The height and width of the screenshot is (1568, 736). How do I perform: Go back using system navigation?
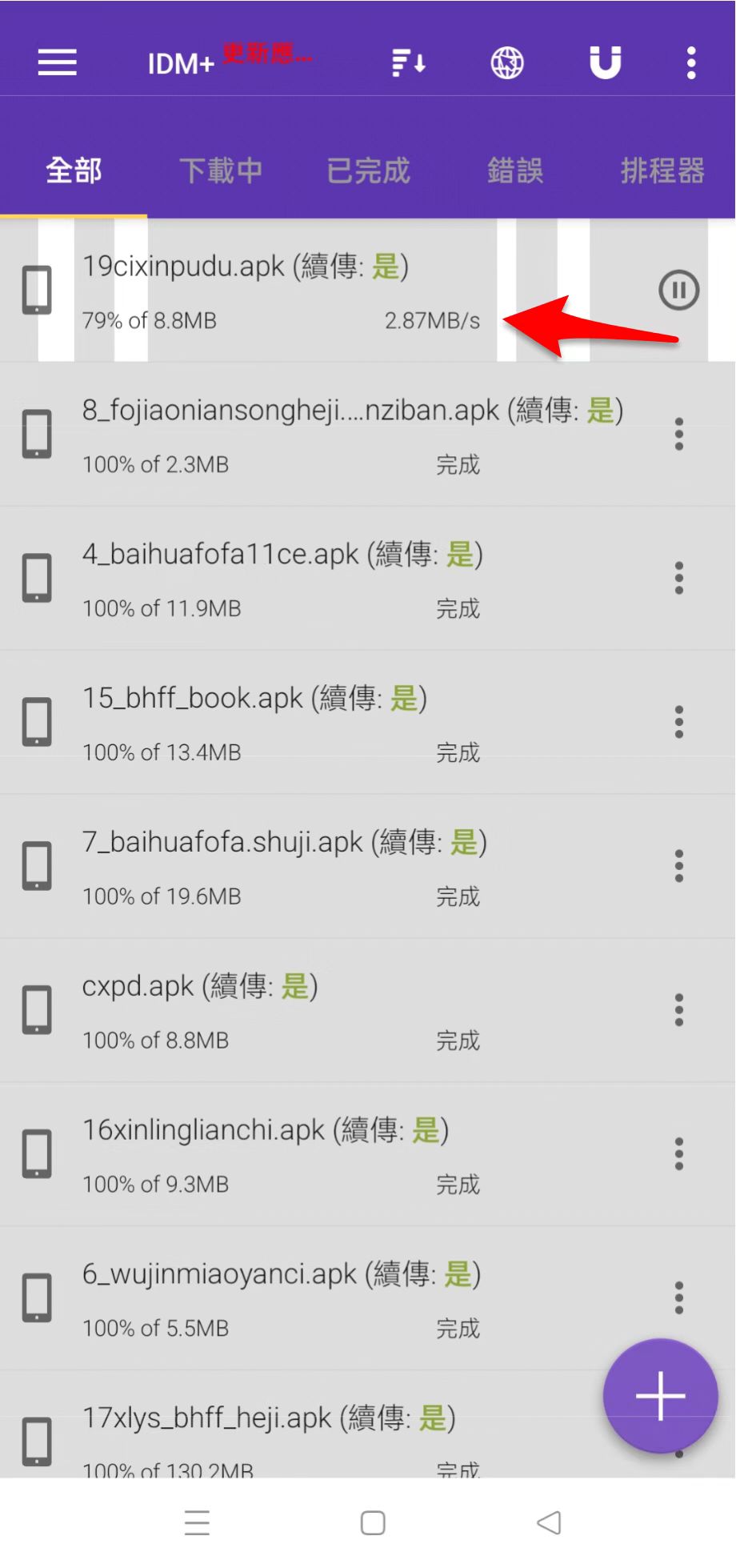pyautogui.click(x=549, y=1522)
